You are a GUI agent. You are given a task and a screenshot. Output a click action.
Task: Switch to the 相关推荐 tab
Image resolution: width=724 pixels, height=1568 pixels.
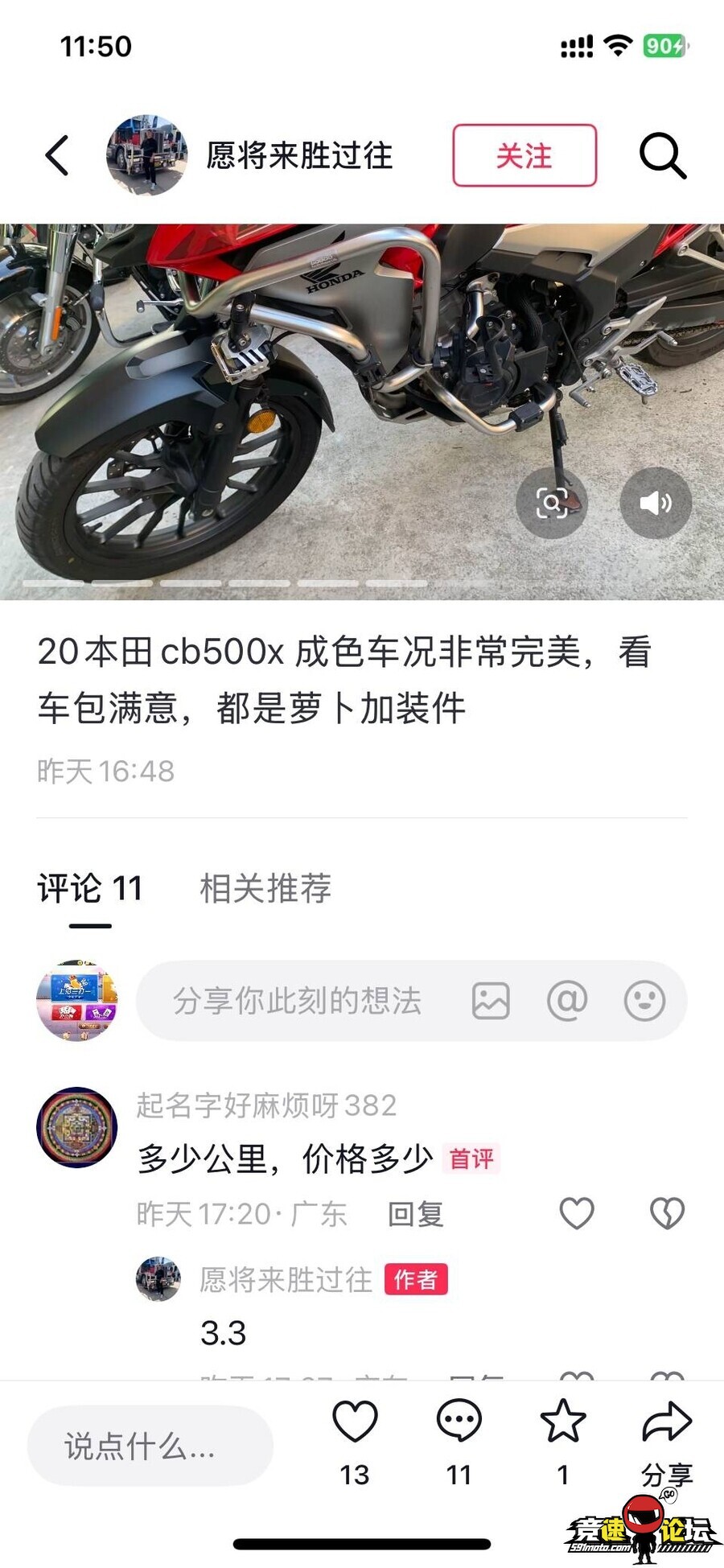pos(265,888)
